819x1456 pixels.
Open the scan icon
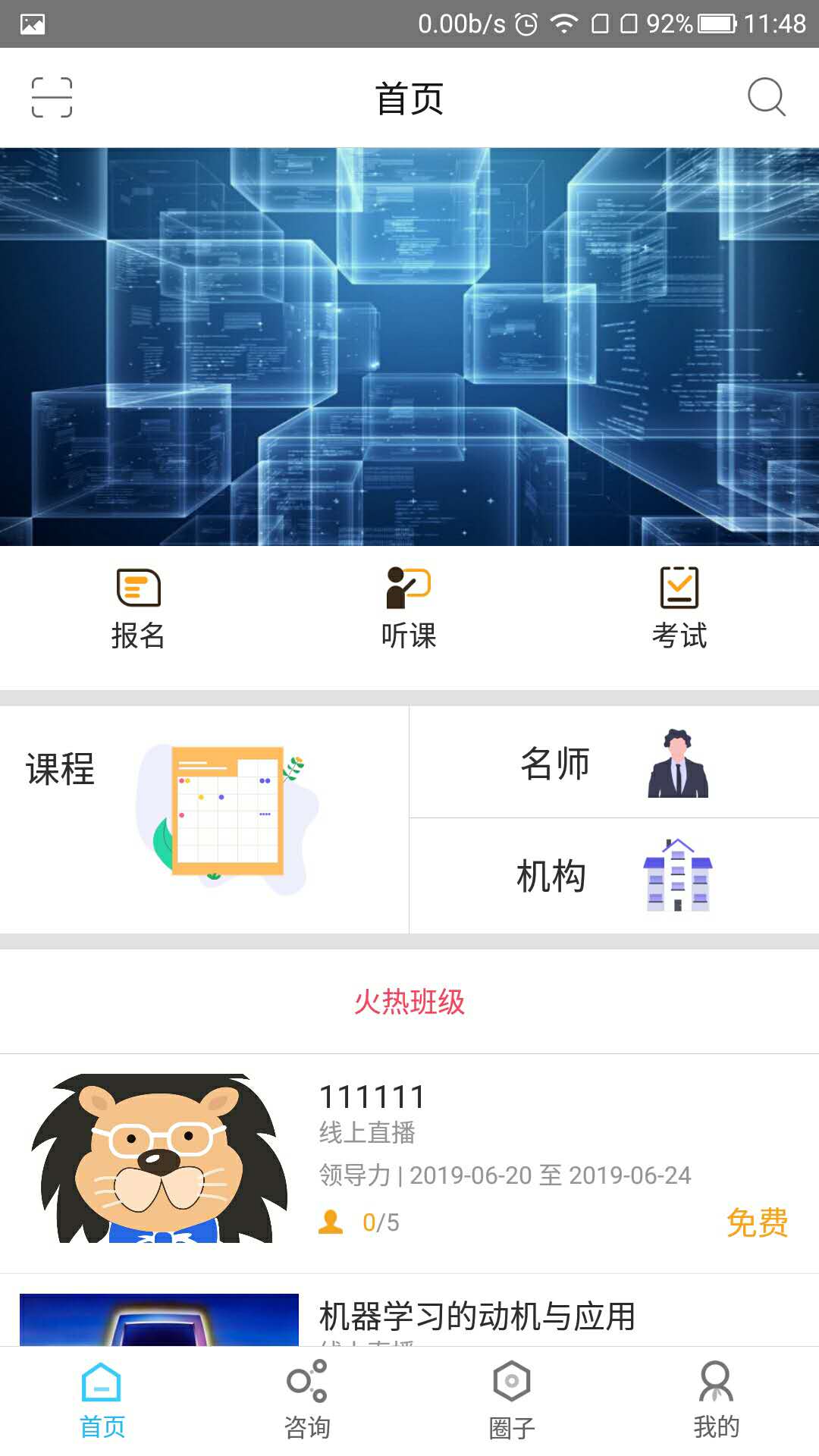click(52, 97)
